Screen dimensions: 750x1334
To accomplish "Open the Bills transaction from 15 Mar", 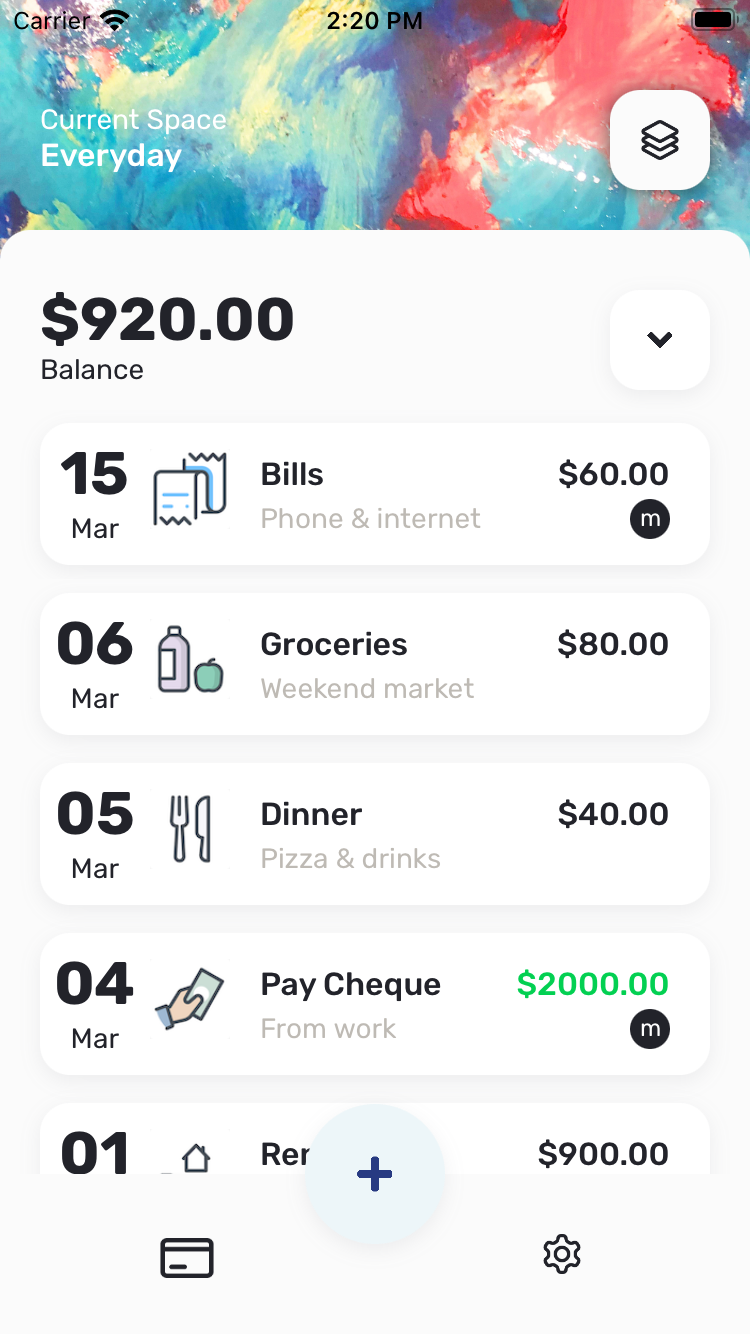I will pos(375,494).
